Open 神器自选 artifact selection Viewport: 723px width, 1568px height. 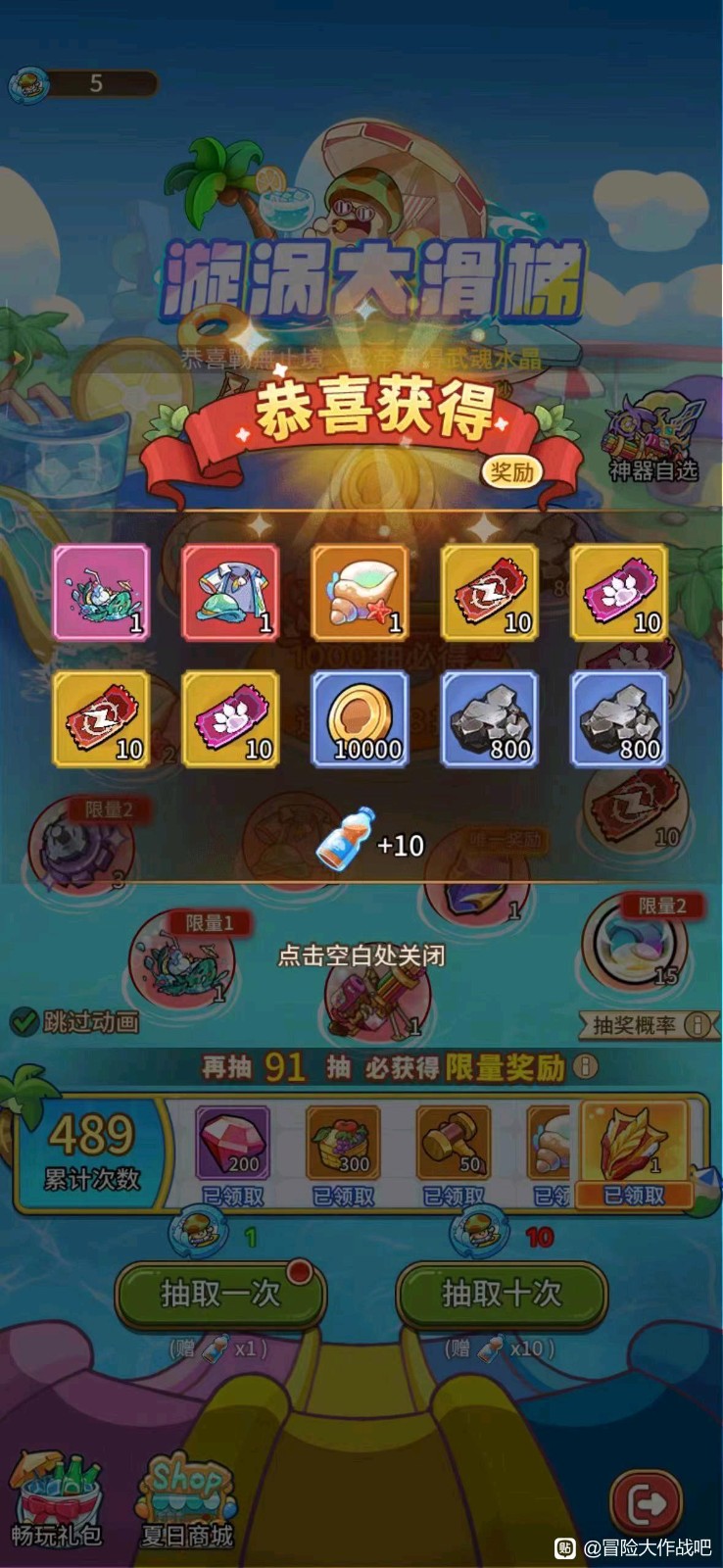[651, 439]
